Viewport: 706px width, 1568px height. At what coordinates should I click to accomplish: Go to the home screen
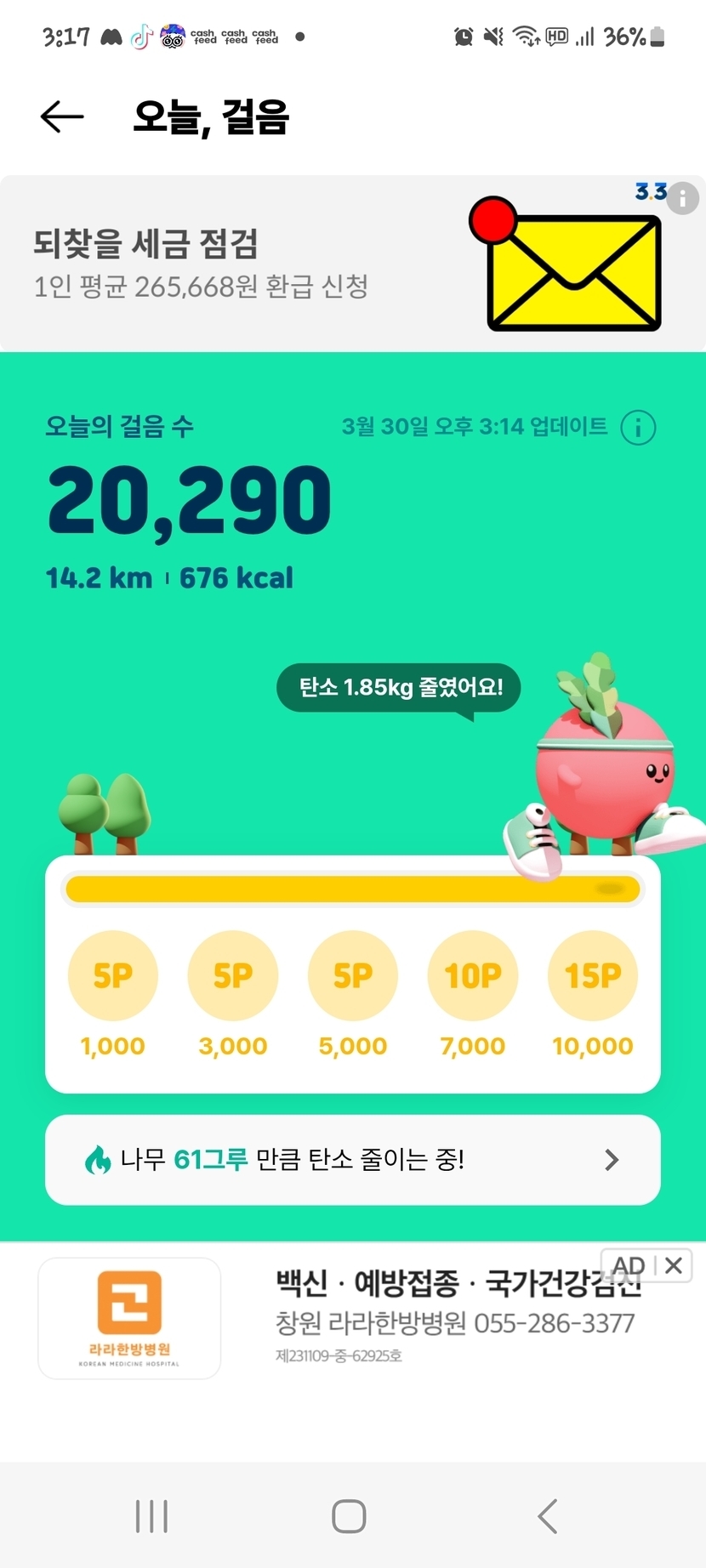click(349, 1516)
